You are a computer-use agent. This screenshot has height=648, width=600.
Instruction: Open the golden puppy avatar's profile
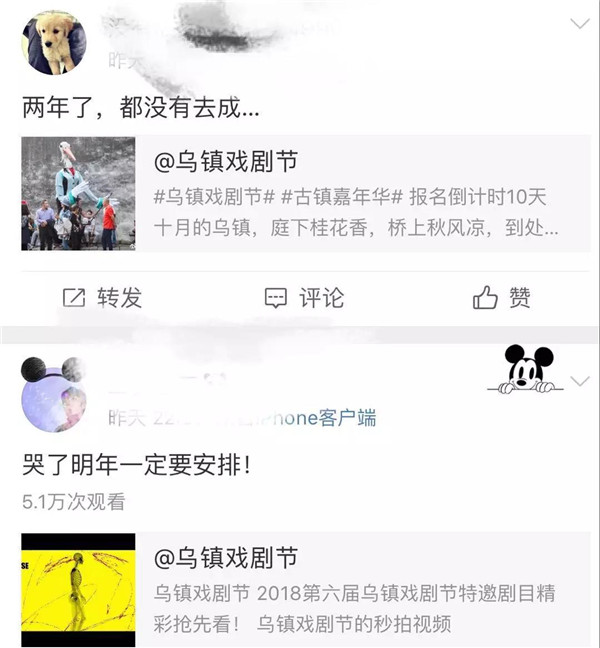[x=54, y=43]
